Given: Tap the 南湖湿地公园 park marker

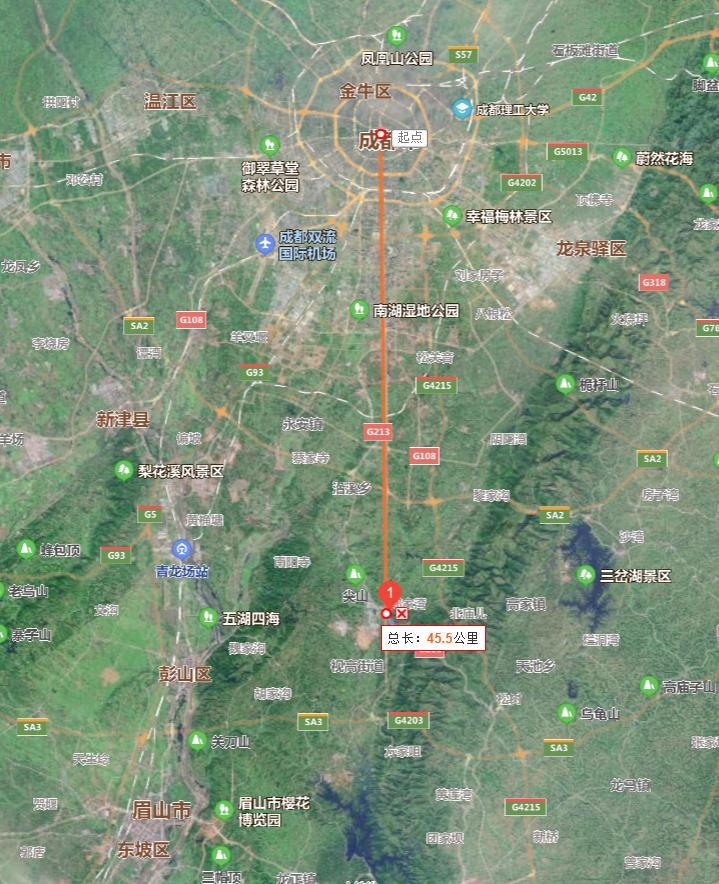Looking at the screenshot, I should [x=358, y=310].
